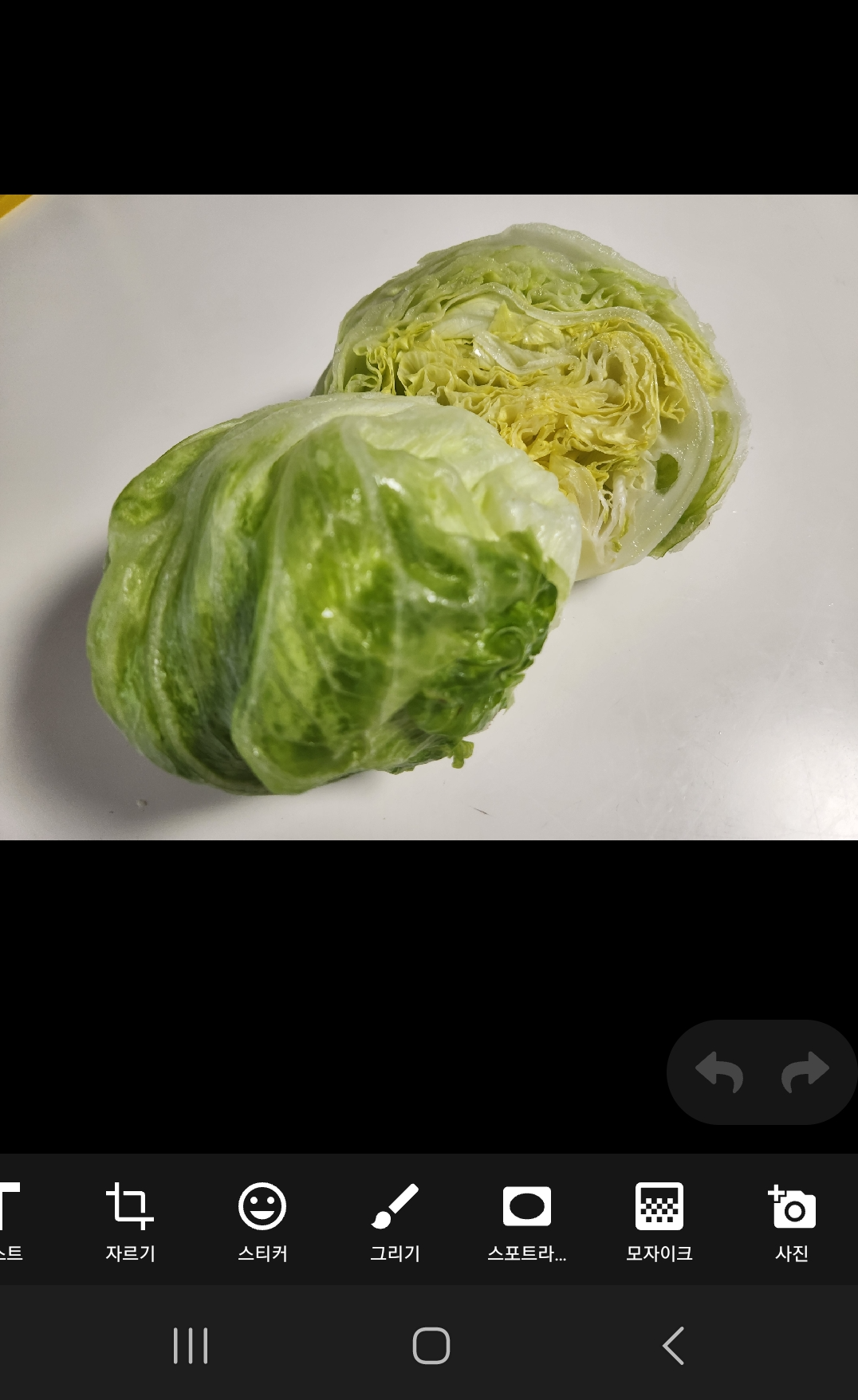This screenshot has height=1400, width=858.
Task: Go back with the system back button
Action: (673, 1346)
